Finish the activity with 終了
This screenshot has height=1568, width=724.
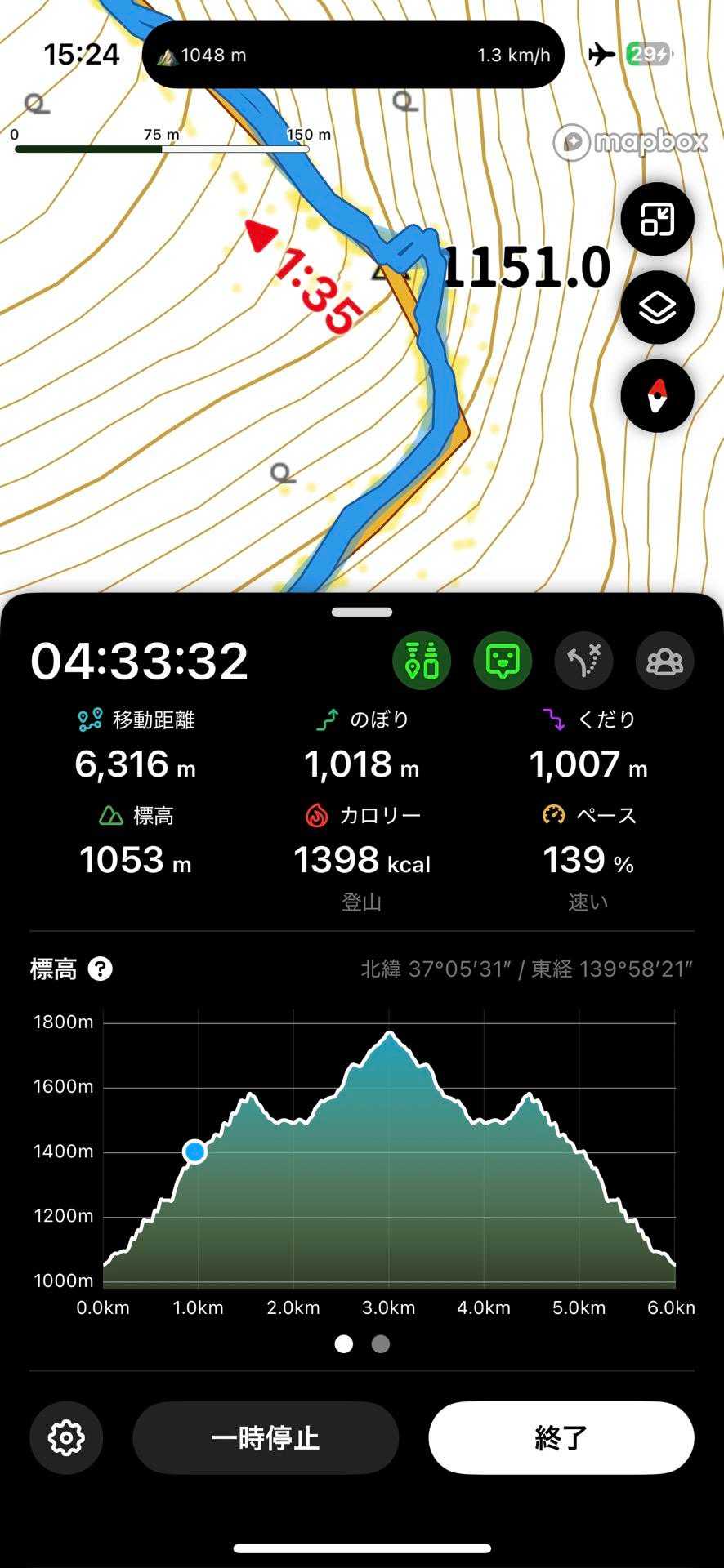pyautogui.click(x=561, y=1438)
